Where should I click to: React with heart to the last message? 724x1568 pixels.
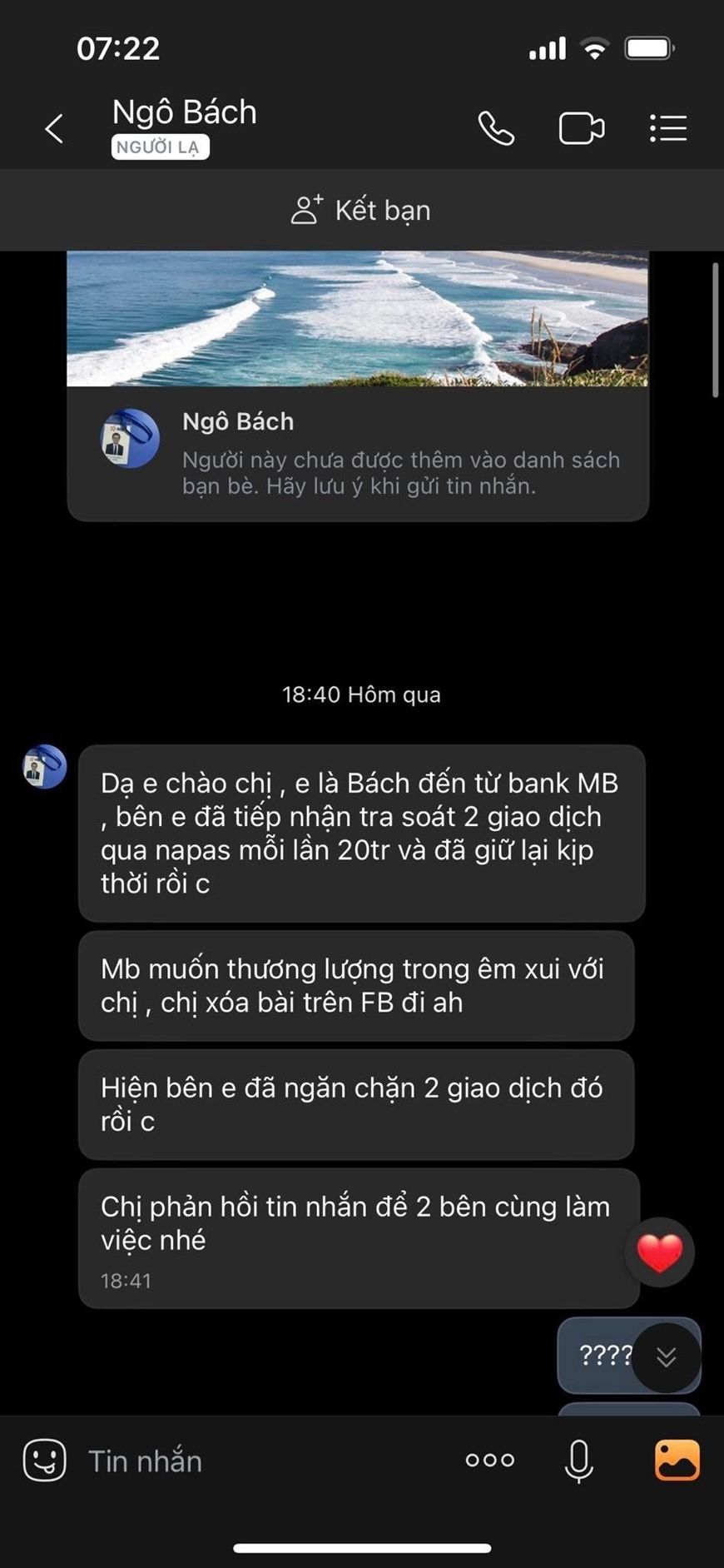(659, 1252)
